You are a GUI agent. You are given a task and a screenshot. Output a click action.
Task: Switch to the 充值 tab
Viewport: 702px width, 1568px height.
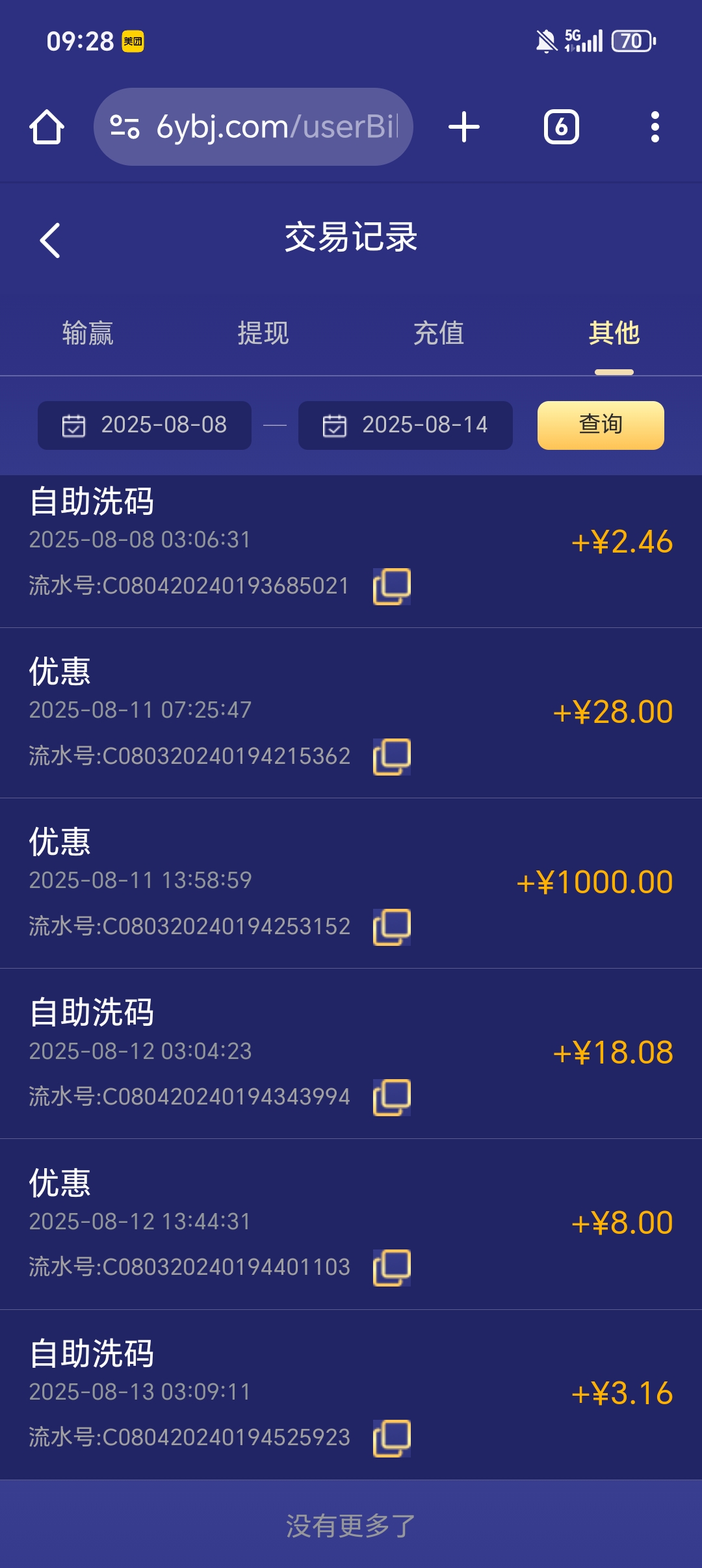point(439,334)
